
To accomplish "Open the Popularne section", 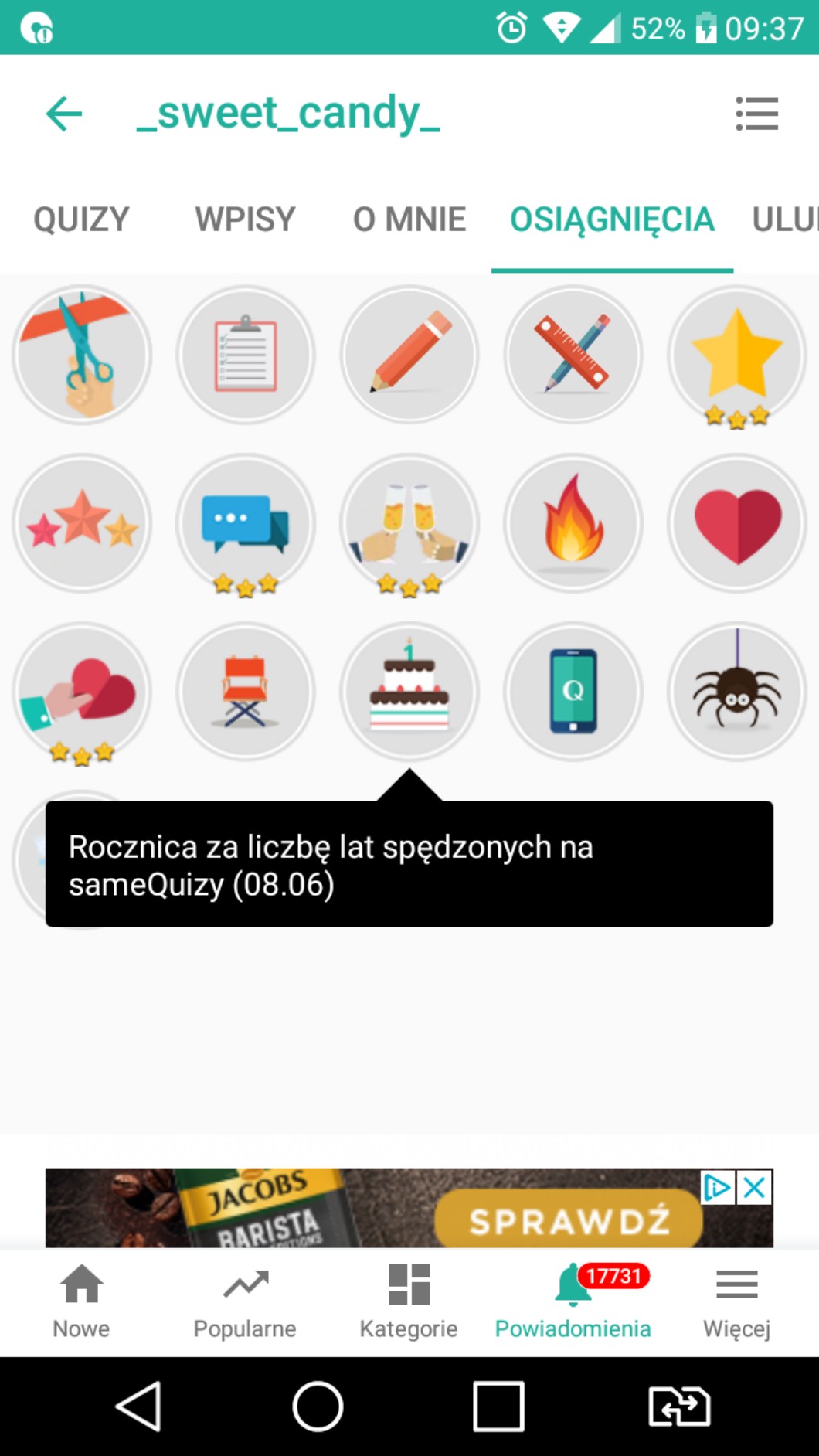I will tap(245, 1301).
